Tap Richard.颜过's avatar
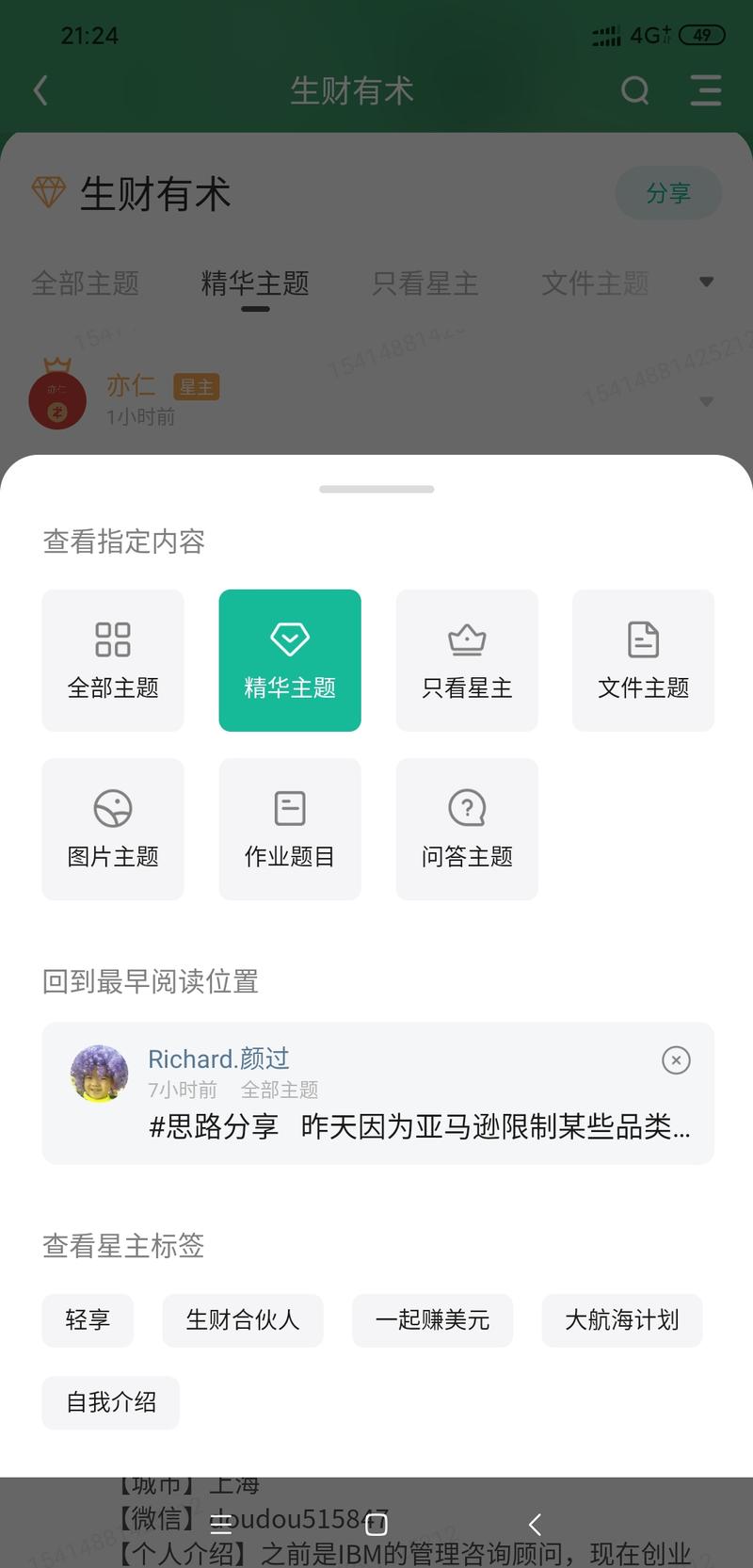Screen dimensions: 753x1568 [98, 1074]
